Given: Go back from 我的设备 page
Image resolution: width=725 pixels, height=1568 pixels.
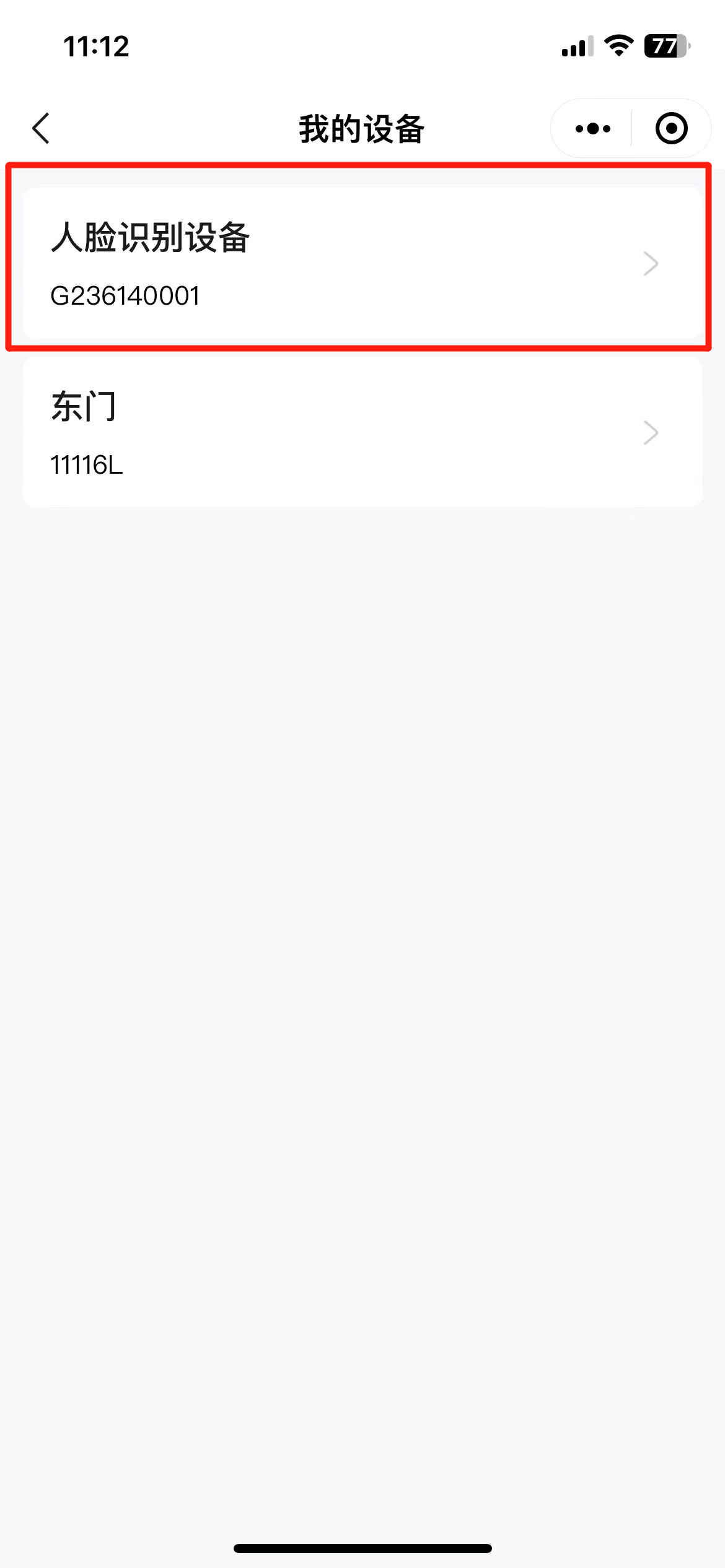Looking at the screenshot, I should coord(41,129).
